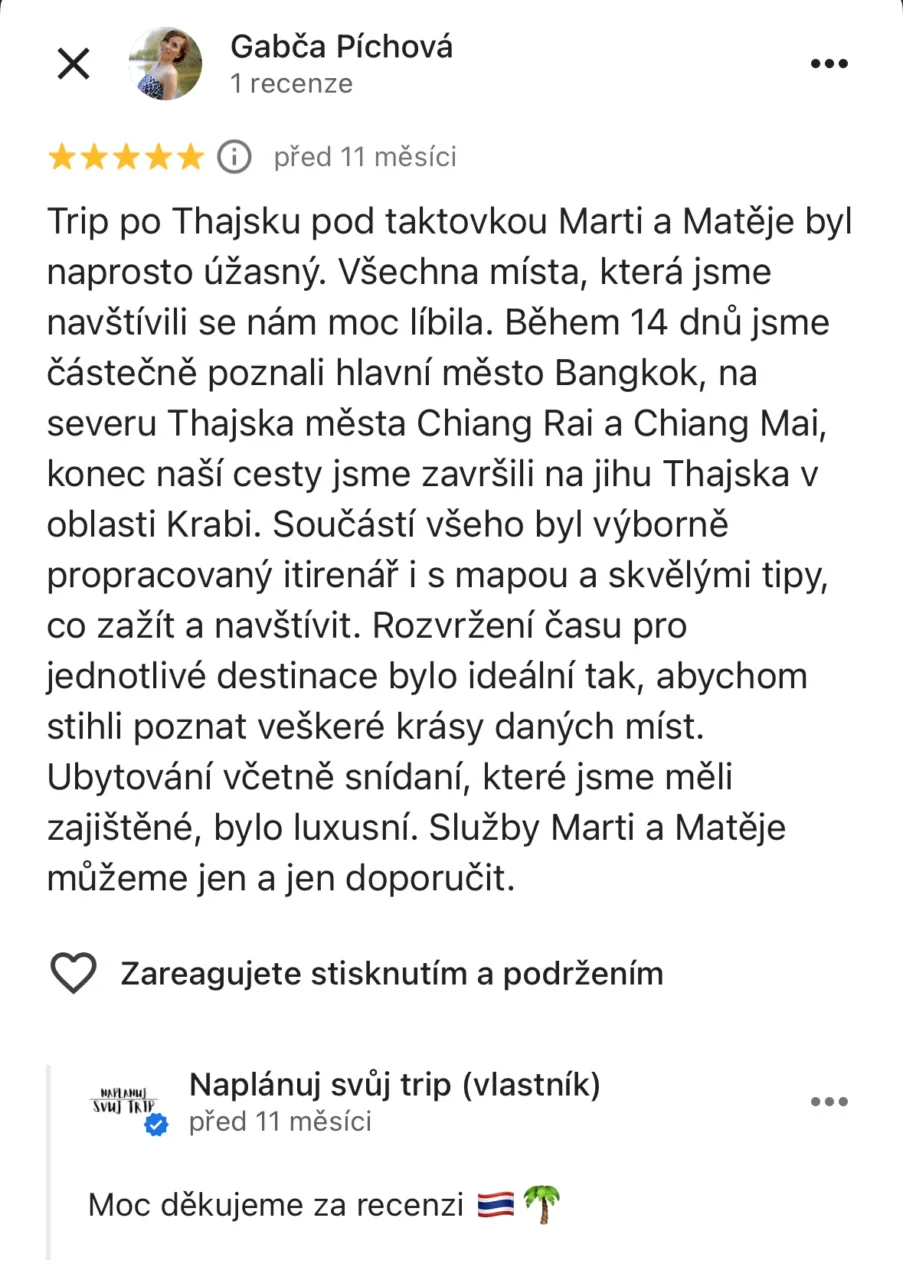Close the review with the X
This screenshot has width=903, height=1280.
tap(73, 64)
